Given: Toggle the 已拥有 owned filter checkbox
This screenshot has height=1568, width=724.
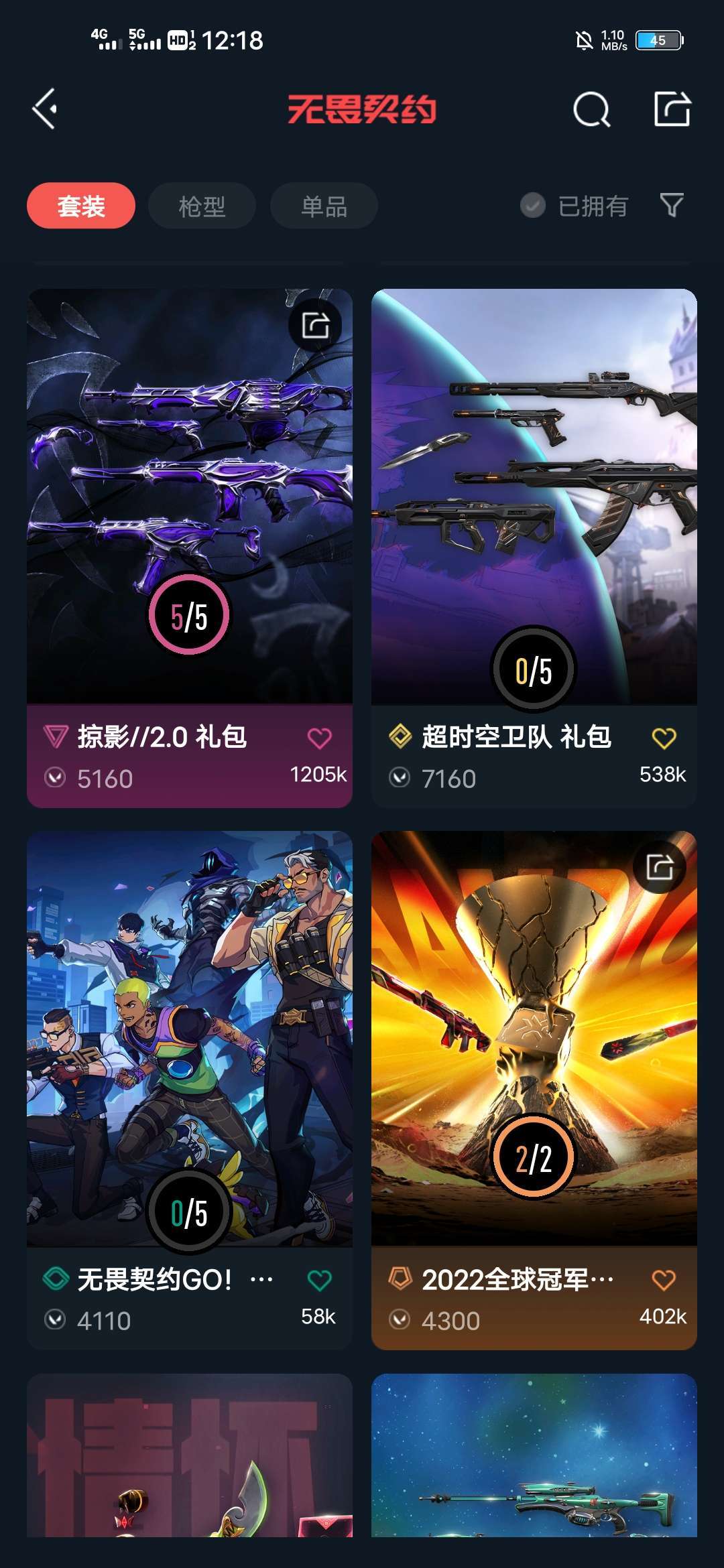Looking at the screenshot, I should (533, 206).
